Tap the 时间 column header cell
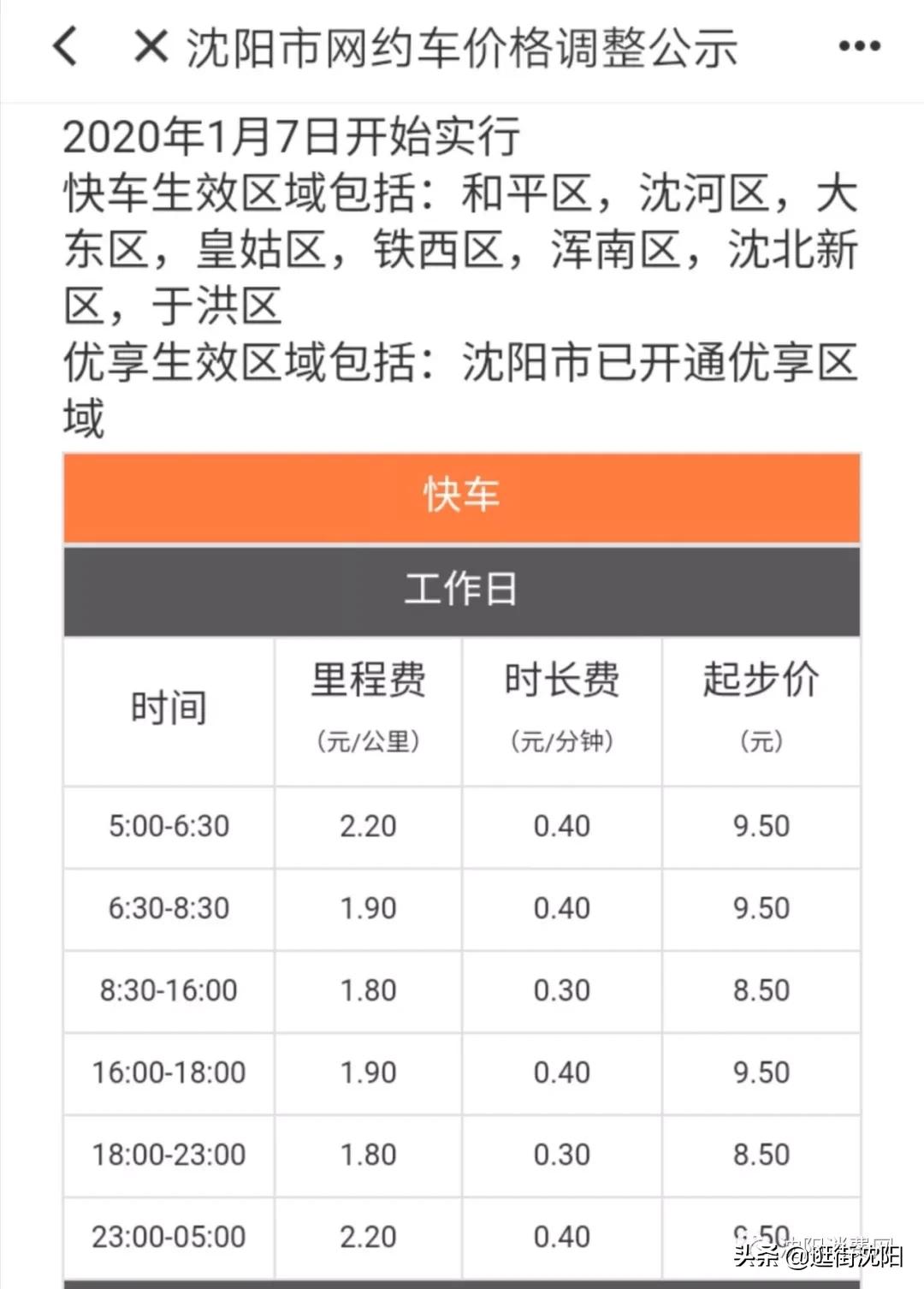 (x=168, y=710)
